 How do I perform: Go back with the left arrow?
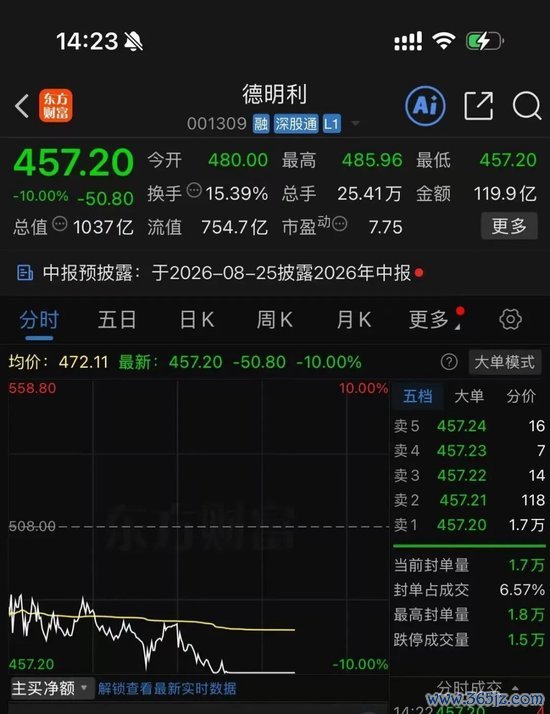click(22, 106)
